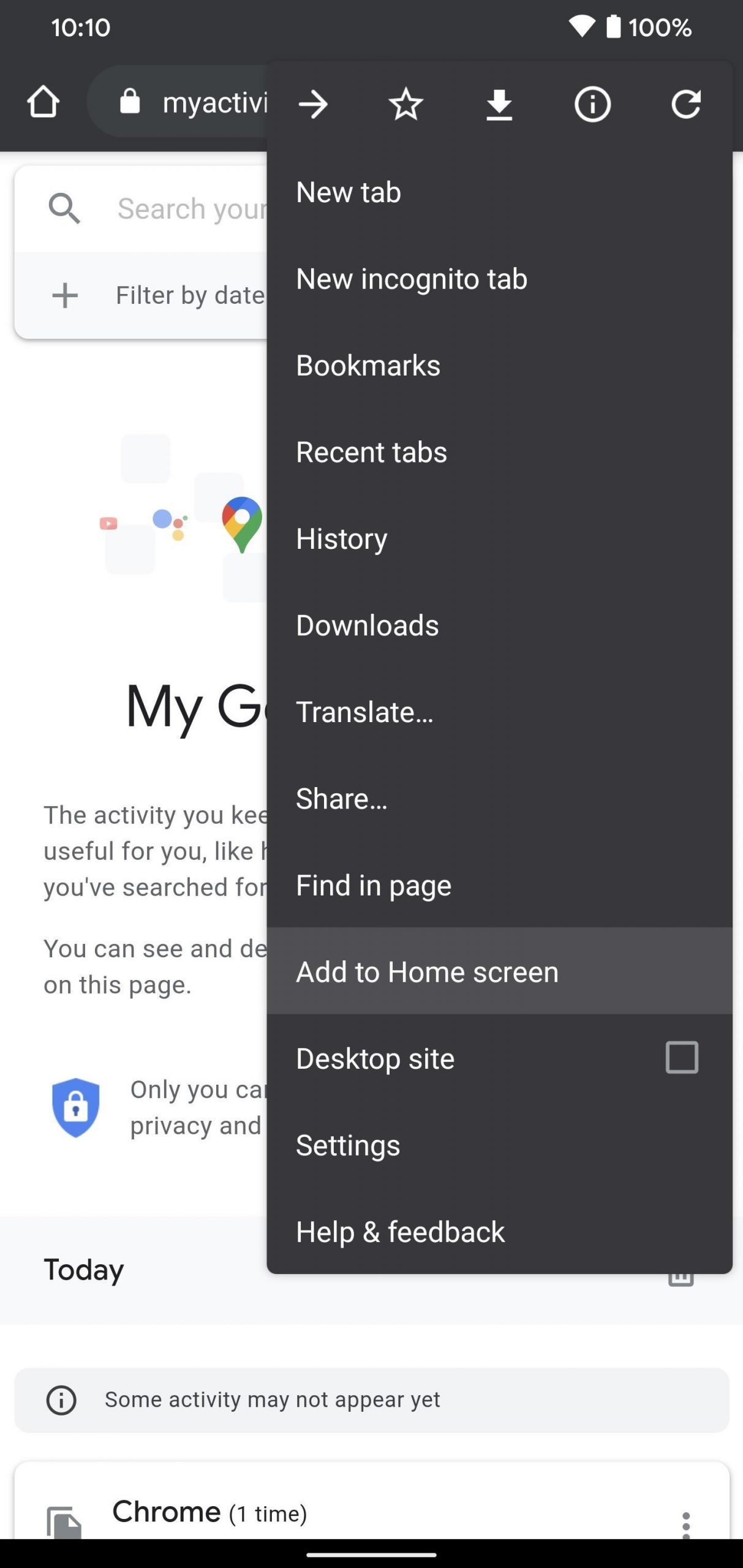743x1568 pixels.
Task: Open a New tab
Action: [x=349, y=192]
